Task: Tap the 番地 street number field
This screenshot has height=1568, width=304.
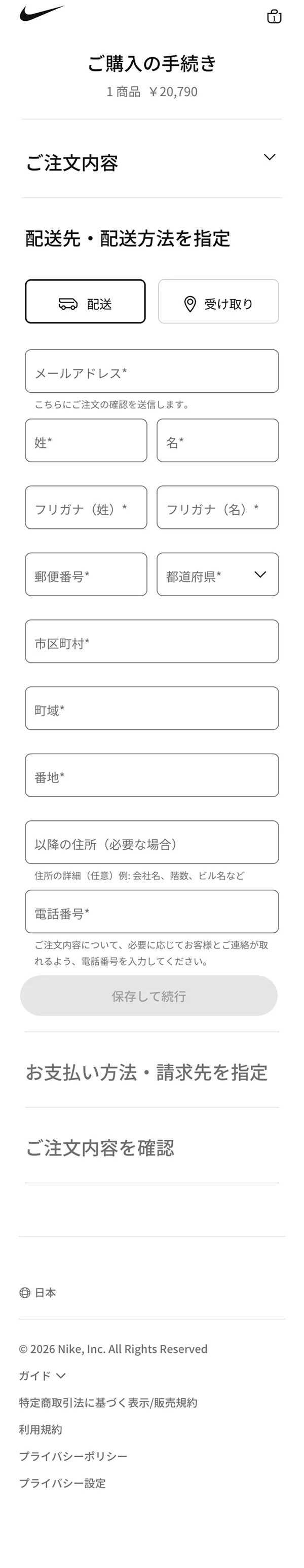Action: [x=151, y=775]
